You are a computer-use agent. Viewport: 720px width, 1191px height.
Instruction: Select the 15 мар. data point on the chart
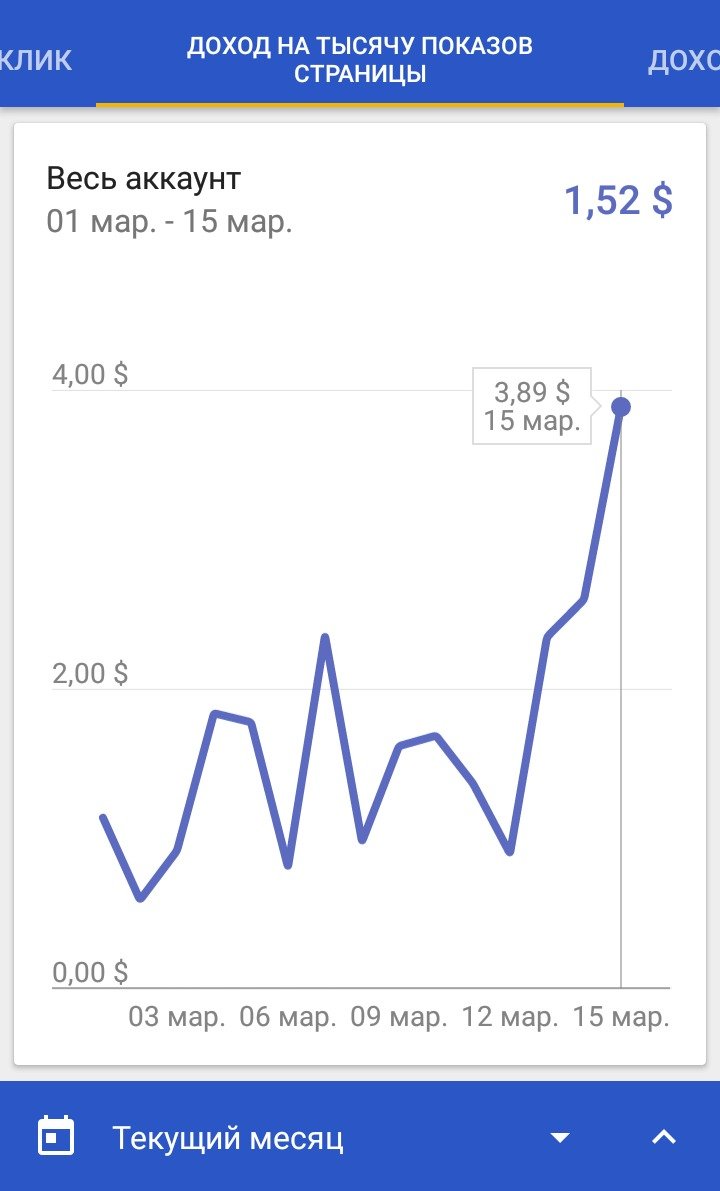pyautogui.click(x=621, y=406)
